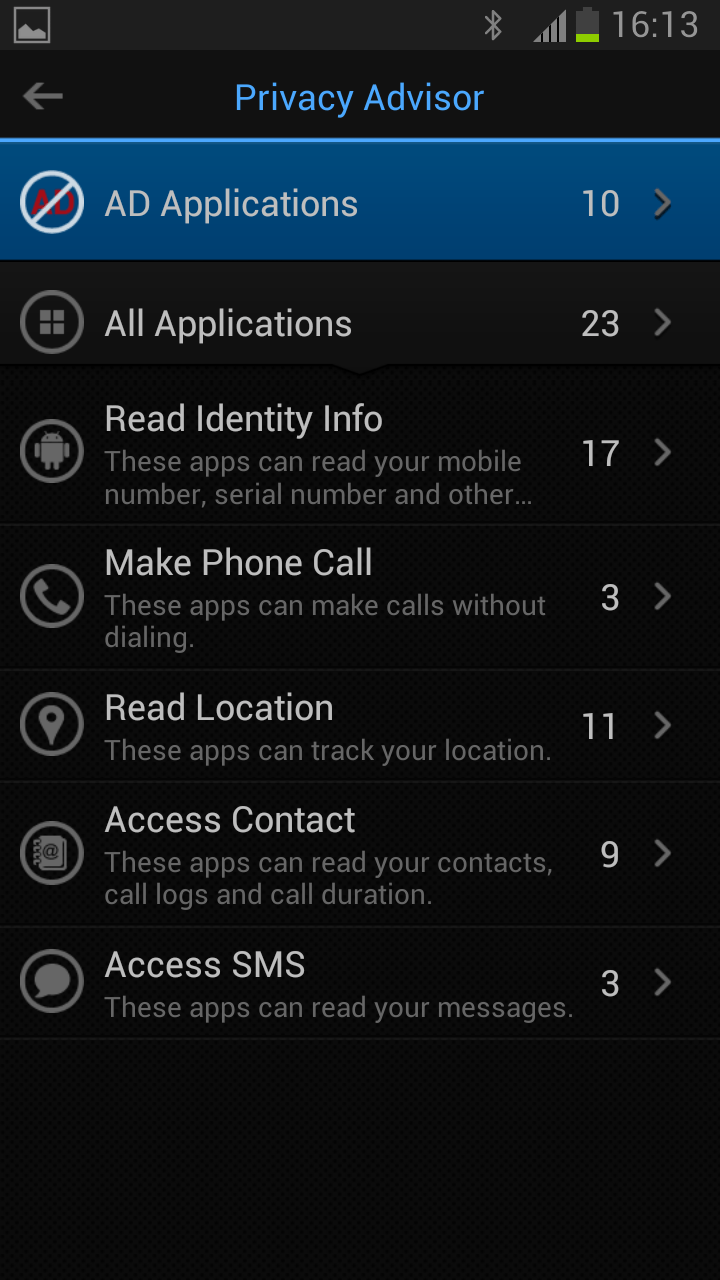The width and height of the screenshot is (720, 1280).
Task: View apps that Read Identity Info
Action: pyautogui.click(x=360, y=453)
